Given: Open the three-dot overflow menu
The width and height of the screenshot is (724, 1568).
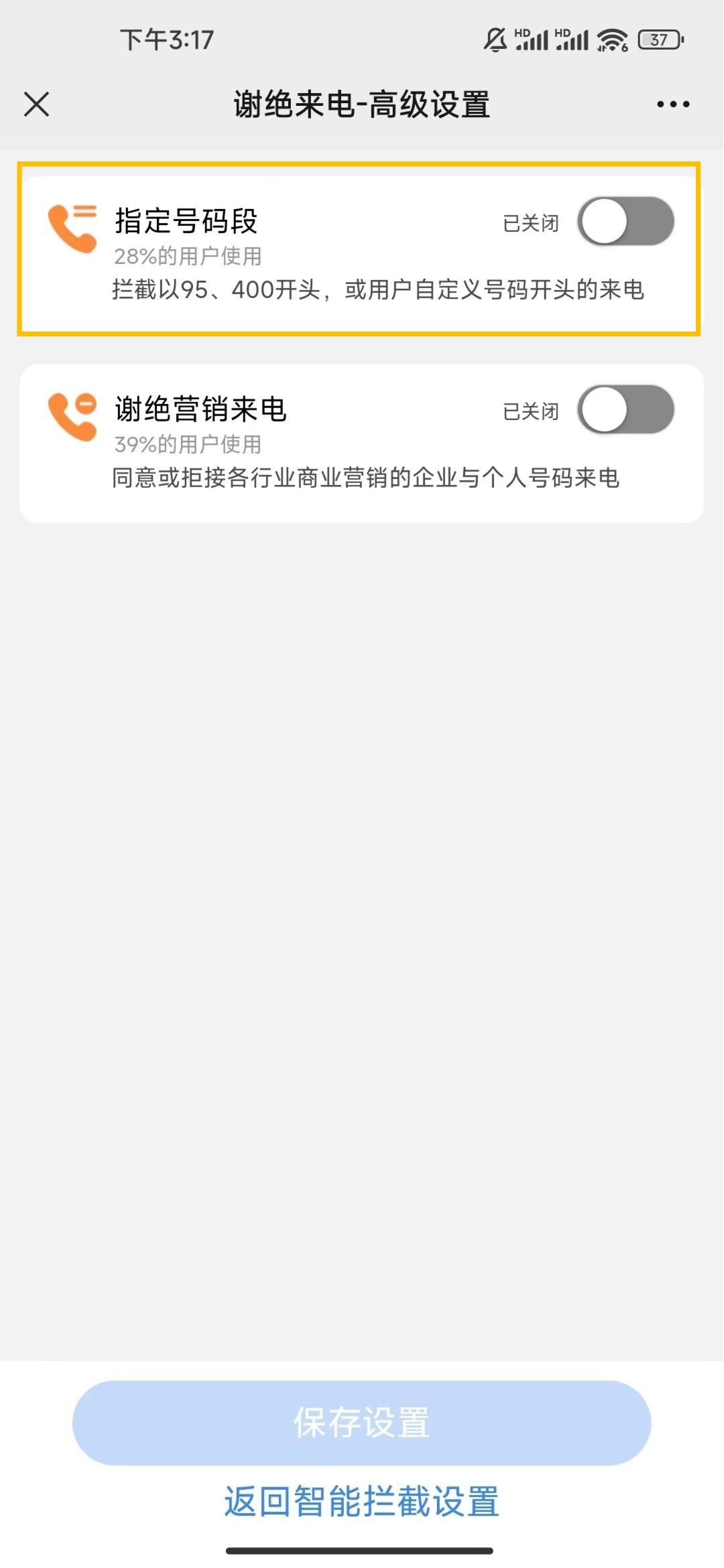Looking at the screenshot, I should click(672, 105).
